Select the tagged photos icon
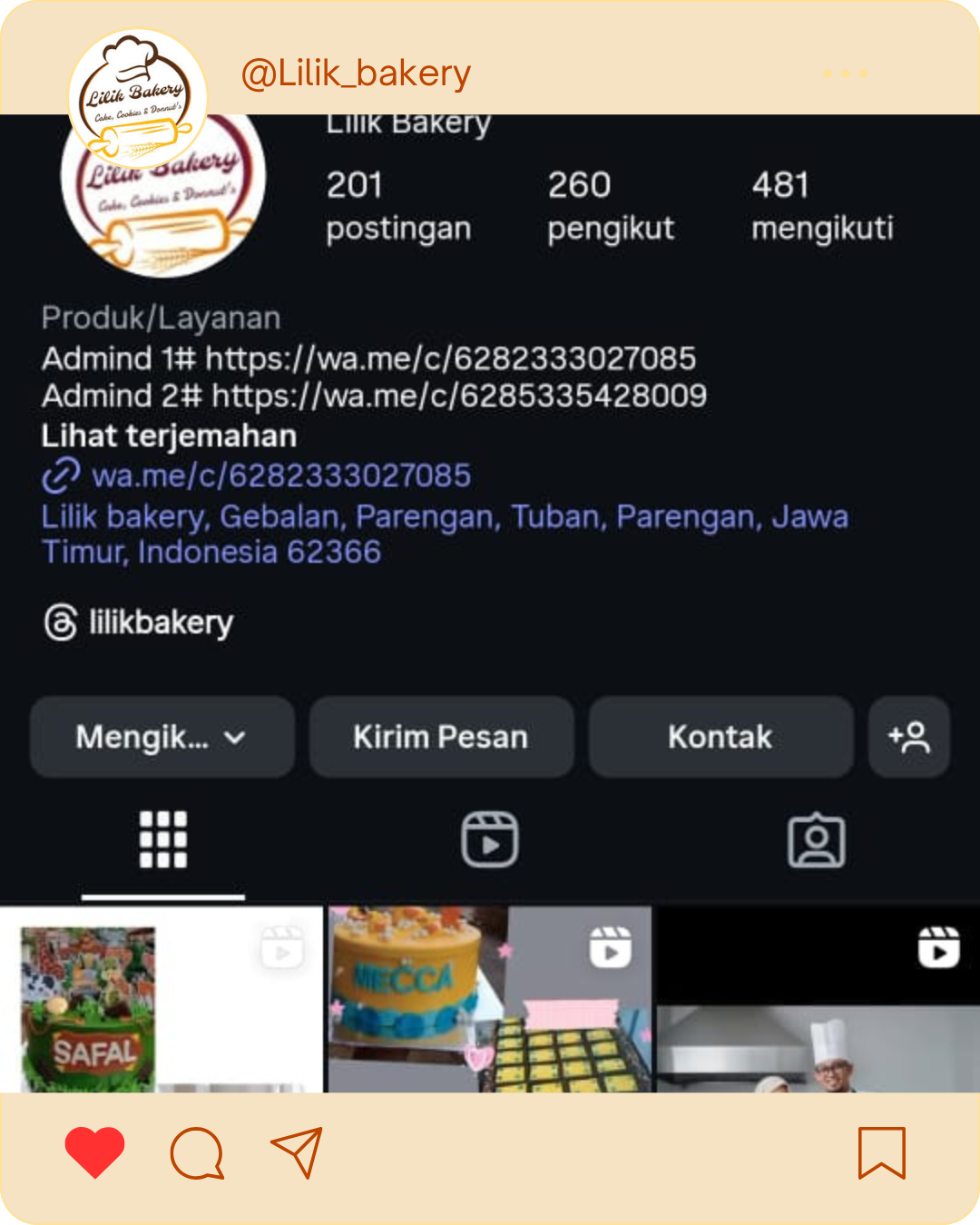980x1225 pixels. (x=816, y=839)
